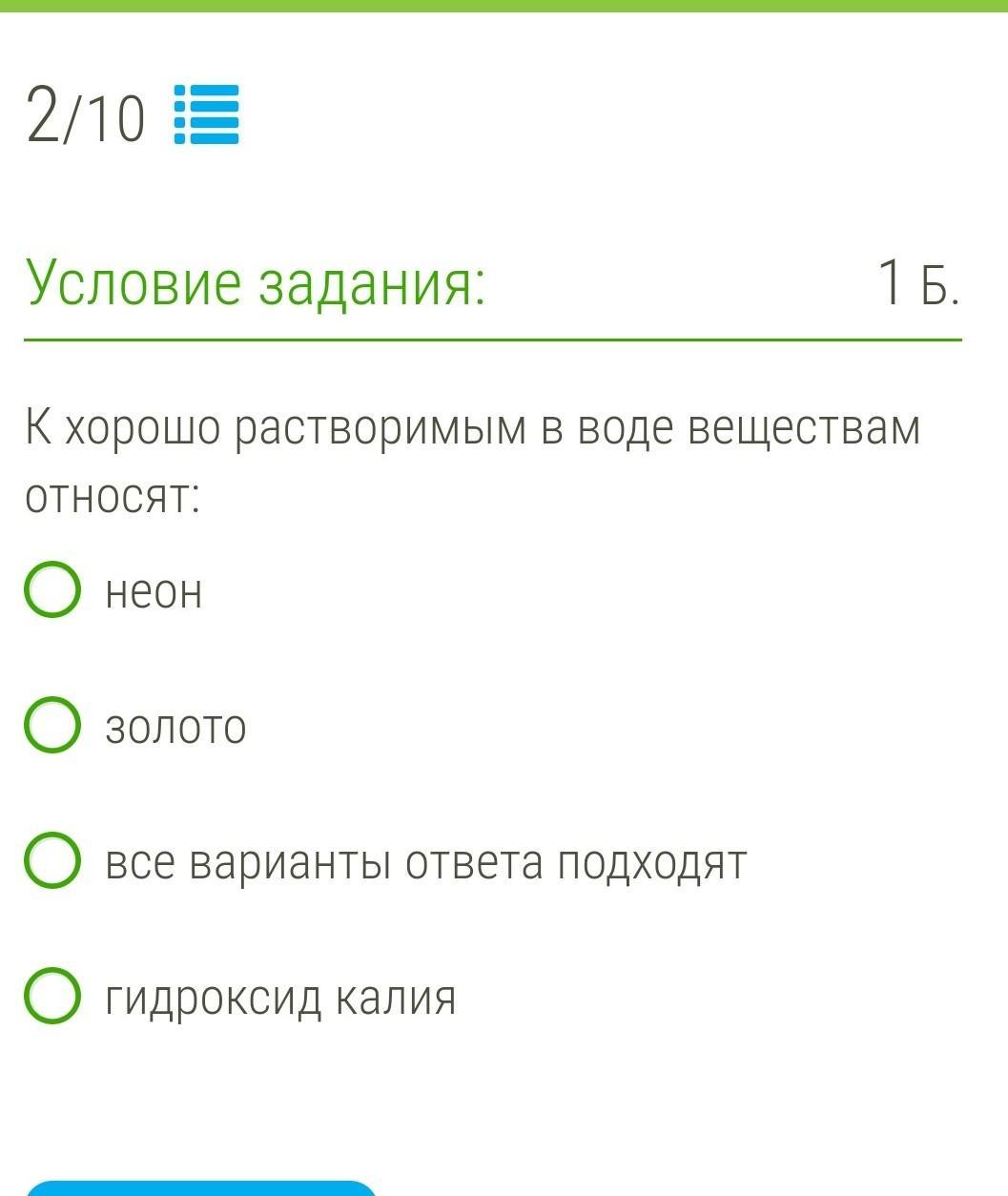Pick 'все варианты ответа подходят' option

(51, 861)
